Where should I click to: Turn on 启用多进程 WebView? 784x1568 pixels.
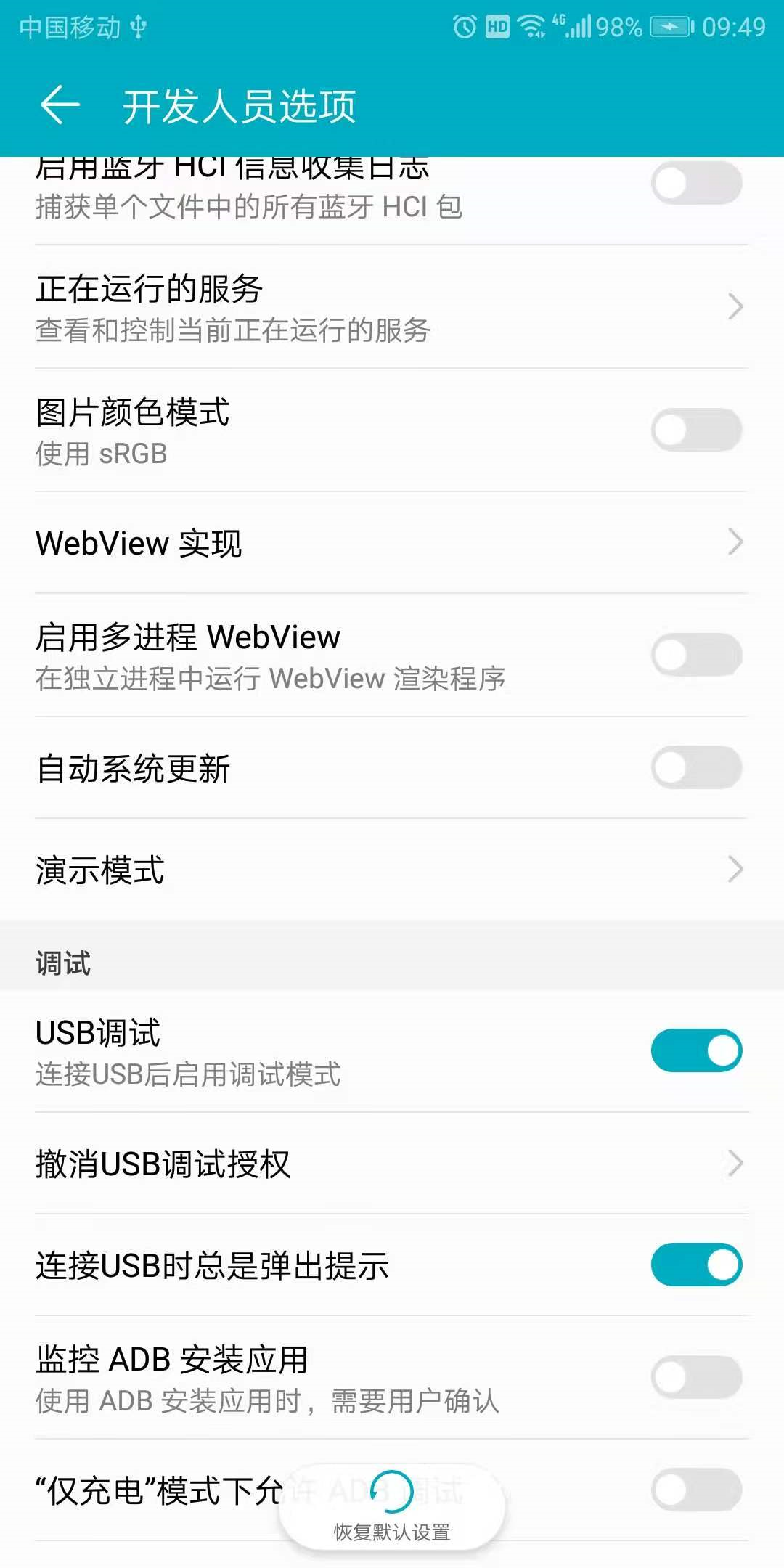697,655
